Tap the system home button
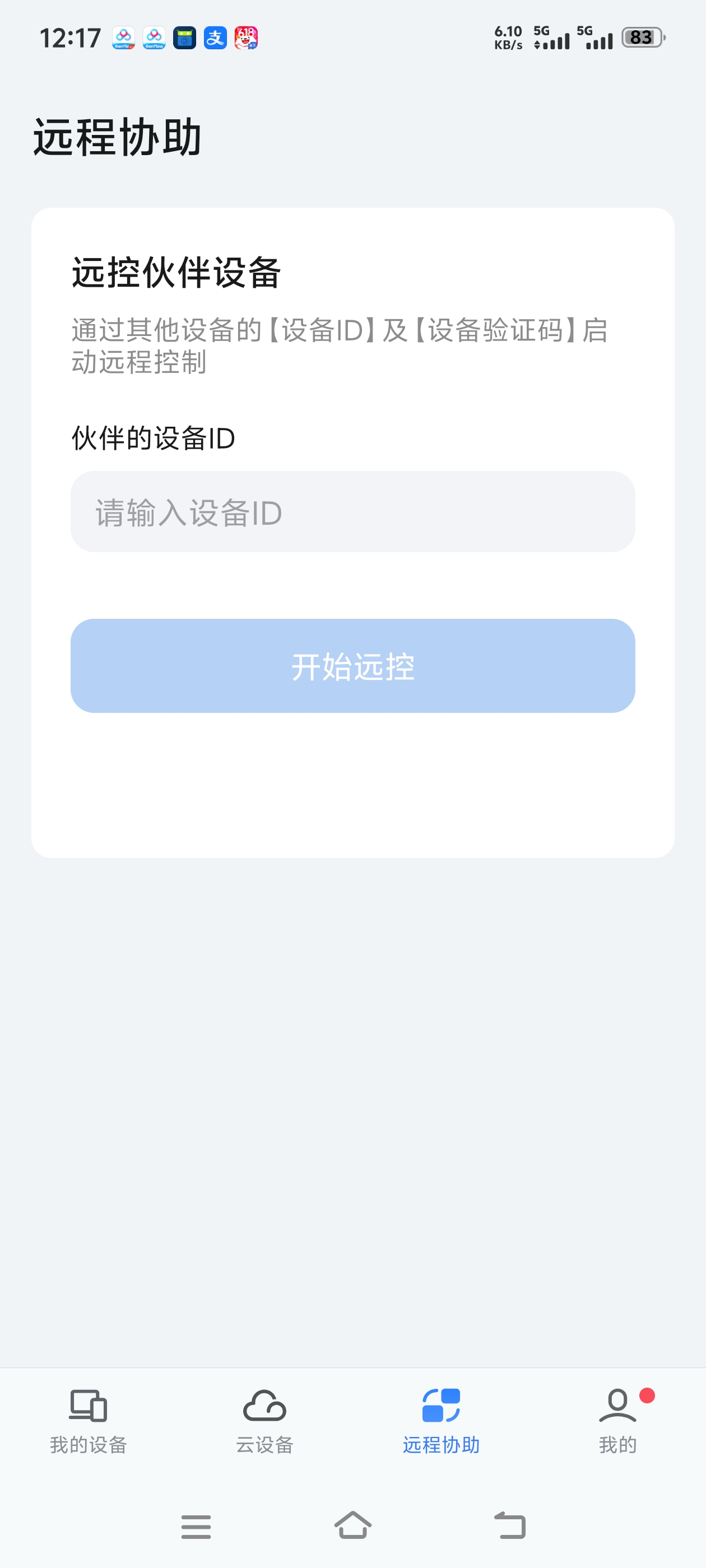 coord(352,1525)
